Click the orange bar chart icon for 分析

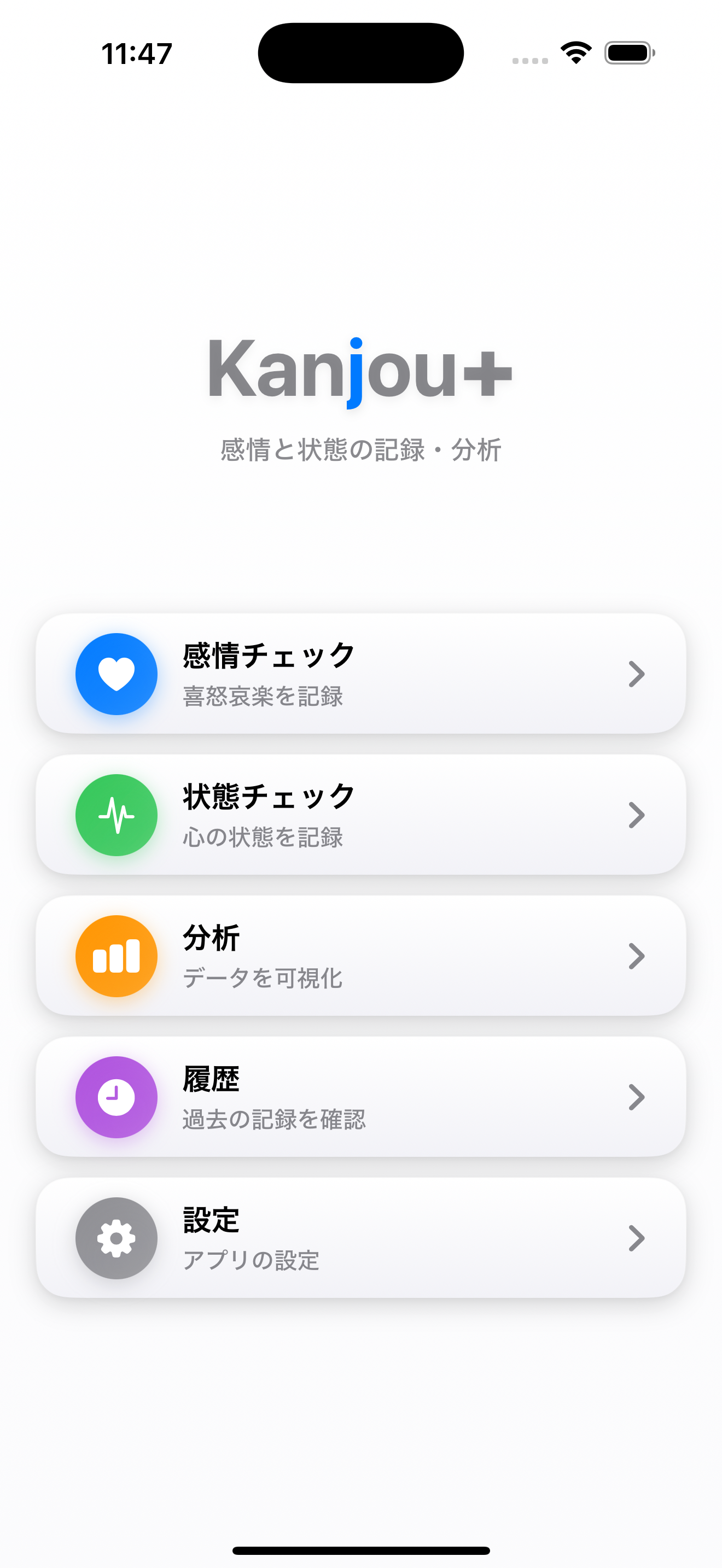(x=115, y=956)
